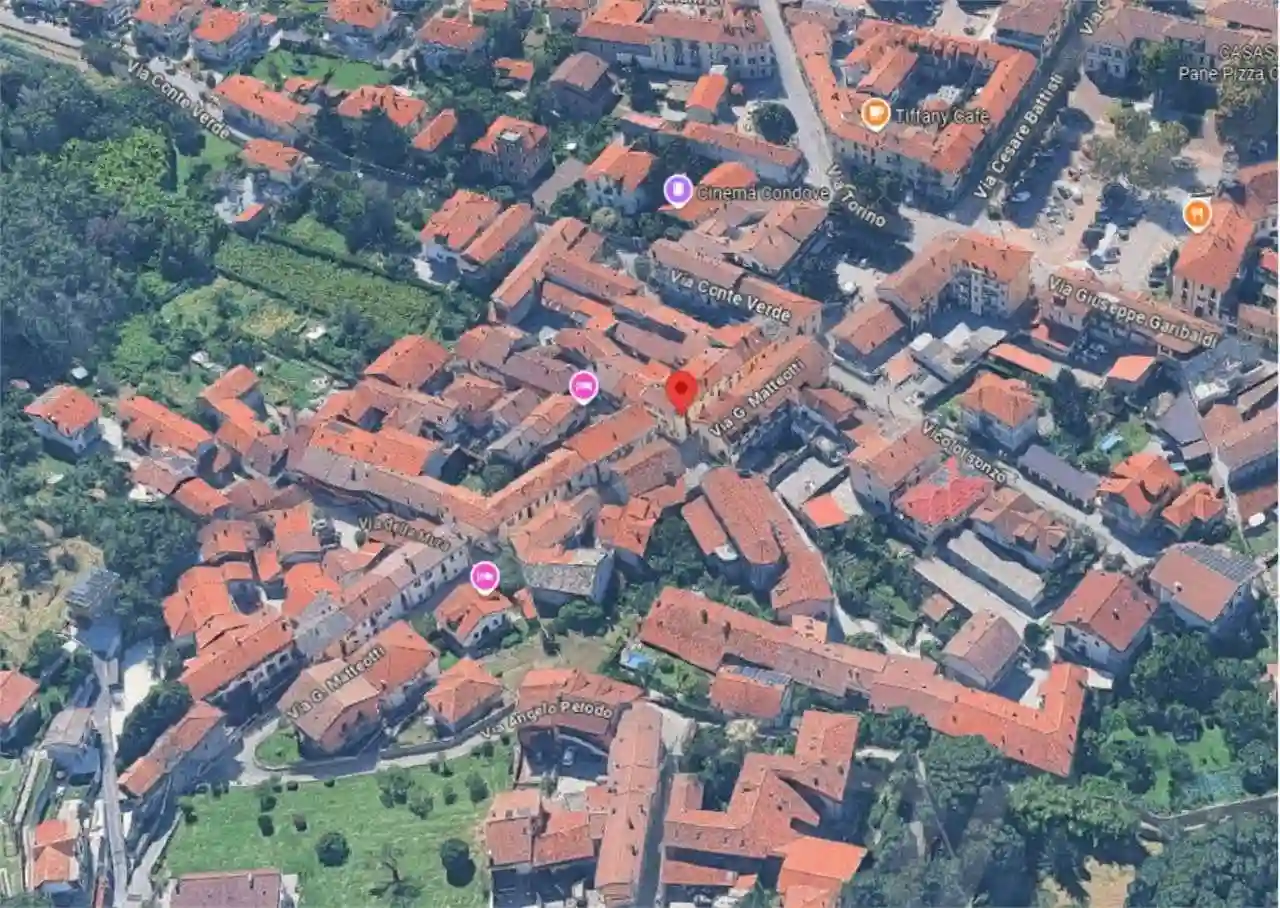Tap the red dropped location pin
The width and height of the screenshot is (1280, 908).
click(x=681, y=390)
